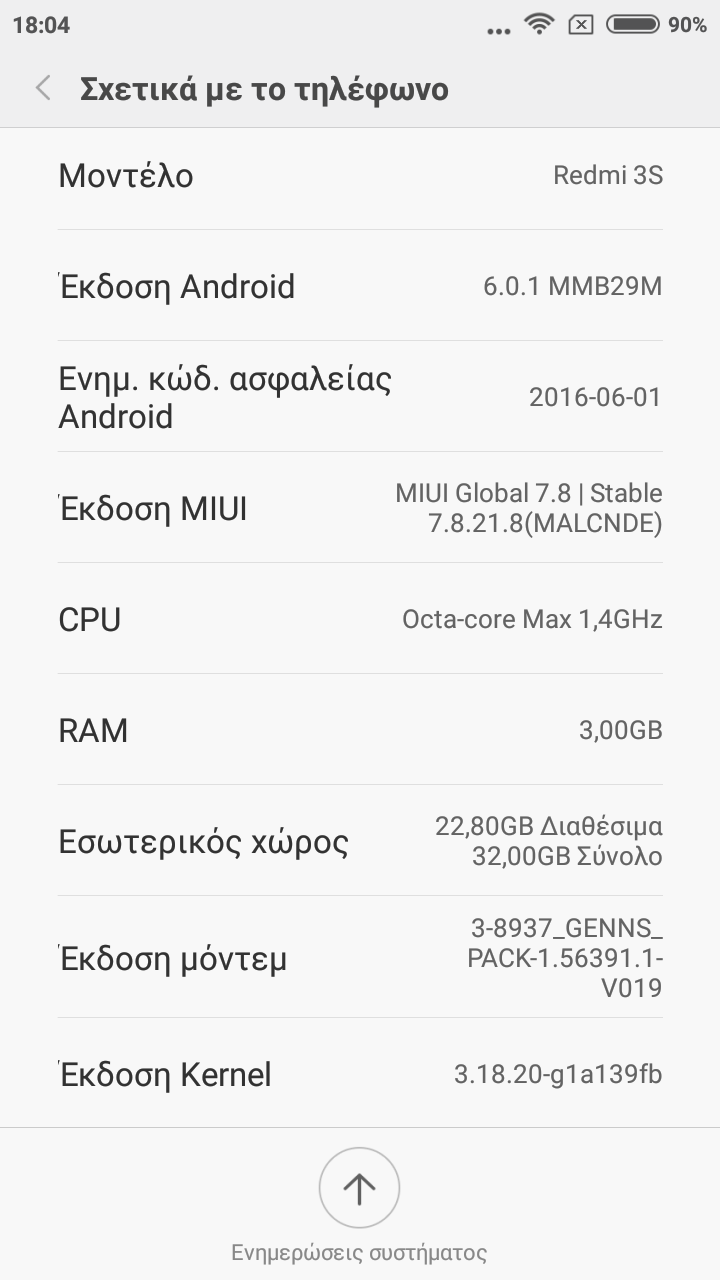This screenshot has width=720, height=1280.
Task: Select the CPU Octa-core row
Action: pyautogui.click(x=360, y=619)
